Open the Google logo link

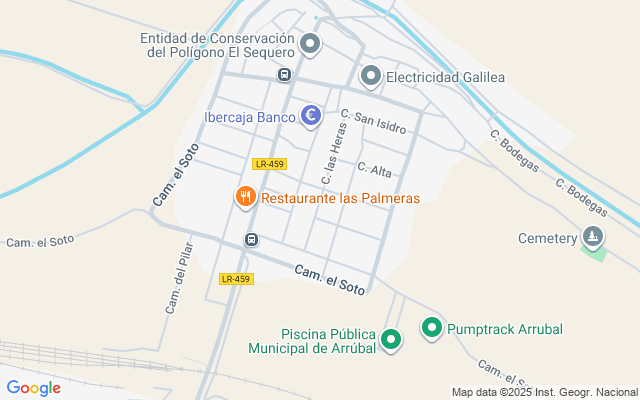pyautogui.click(x=33, y=388)
